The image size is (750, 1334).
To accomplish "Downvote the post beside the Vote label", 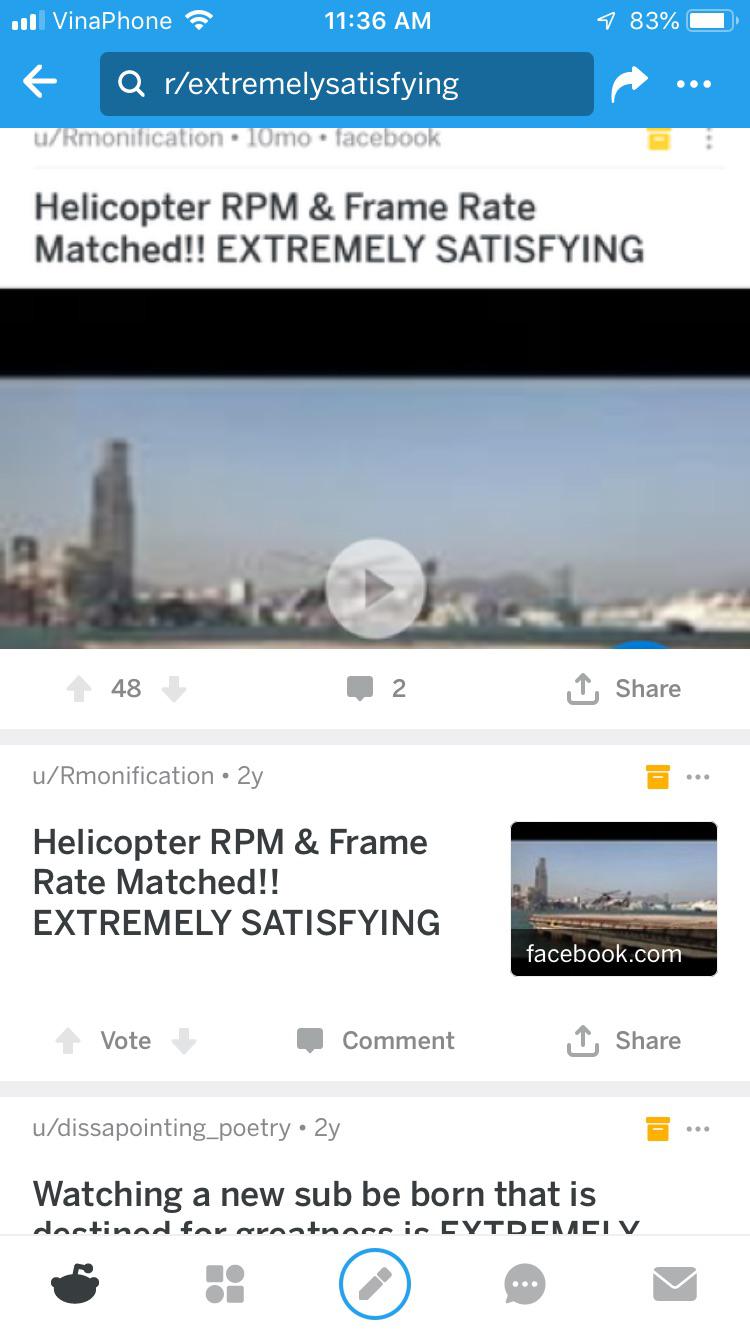I will pyautogui.click(x=184, y=1041).
